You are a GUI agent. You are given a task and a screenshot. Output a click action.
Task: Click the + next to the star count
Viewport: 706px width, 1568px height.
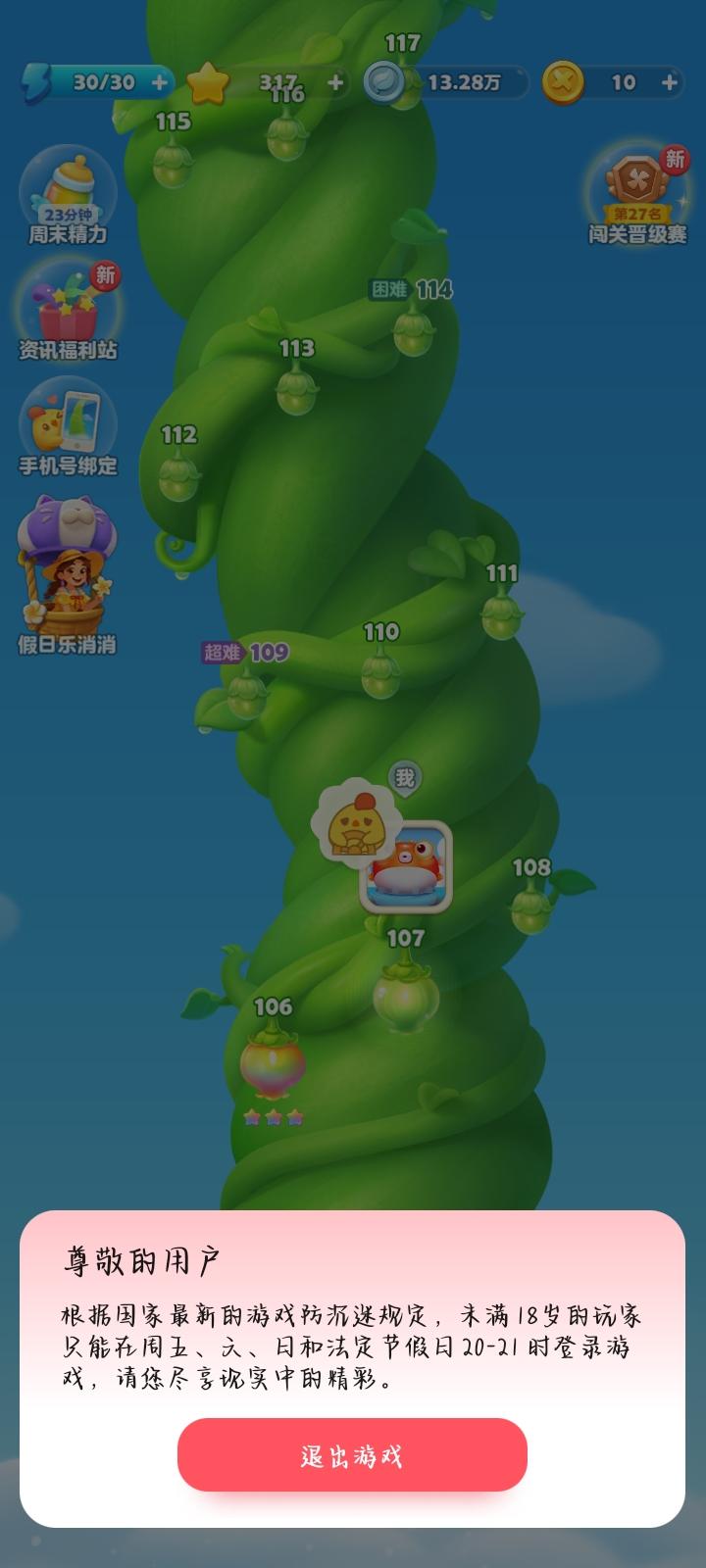point(335,84)
